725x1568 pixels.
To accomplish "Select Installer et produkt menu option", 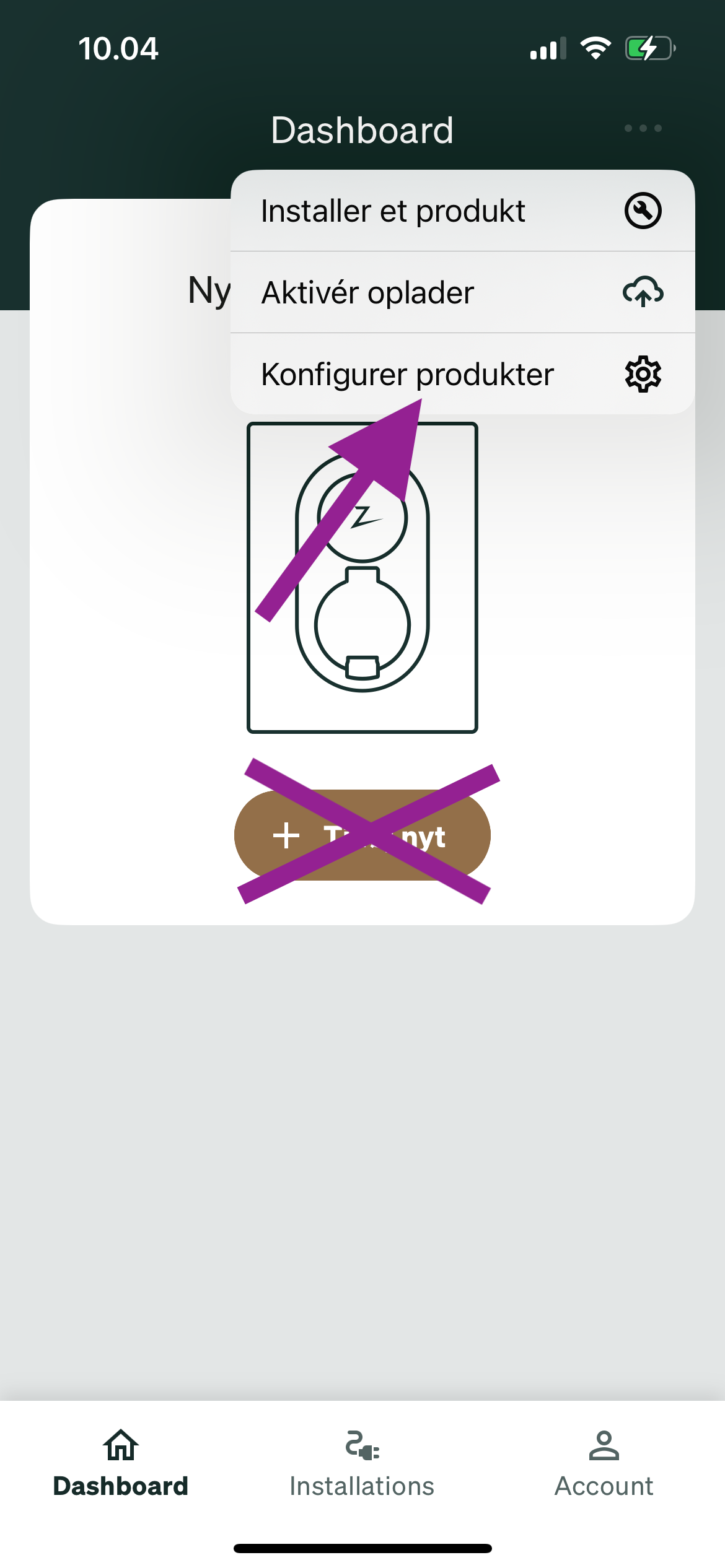I will 462,211.
